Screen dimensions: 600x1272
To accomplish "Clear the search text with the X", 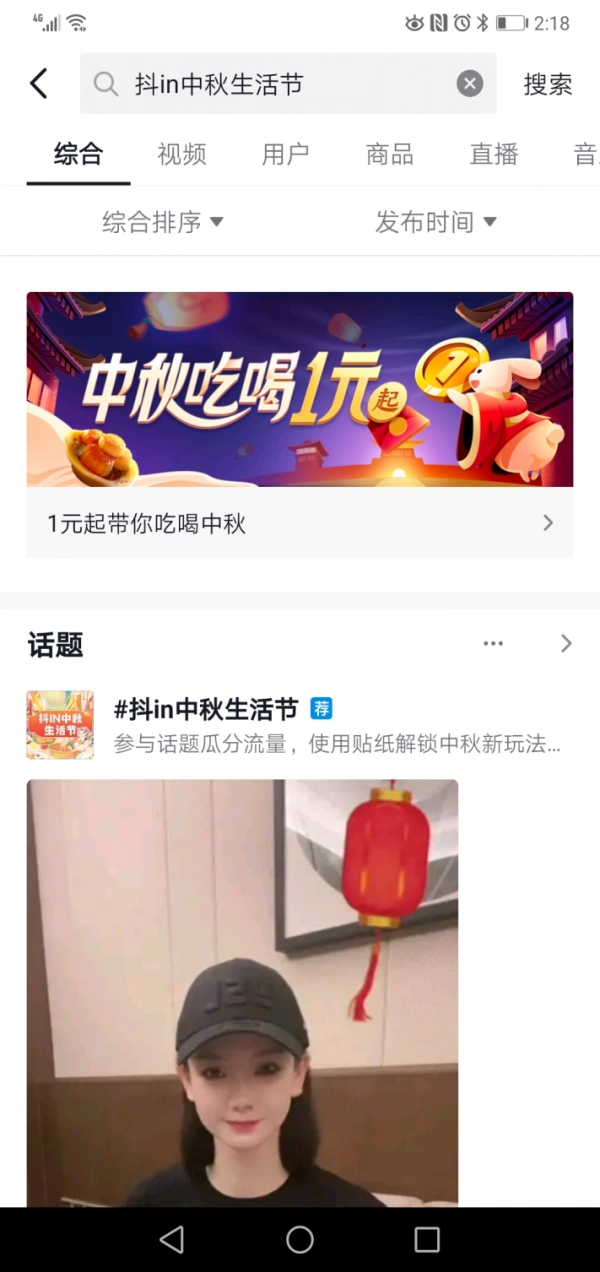I will point(470,84).
